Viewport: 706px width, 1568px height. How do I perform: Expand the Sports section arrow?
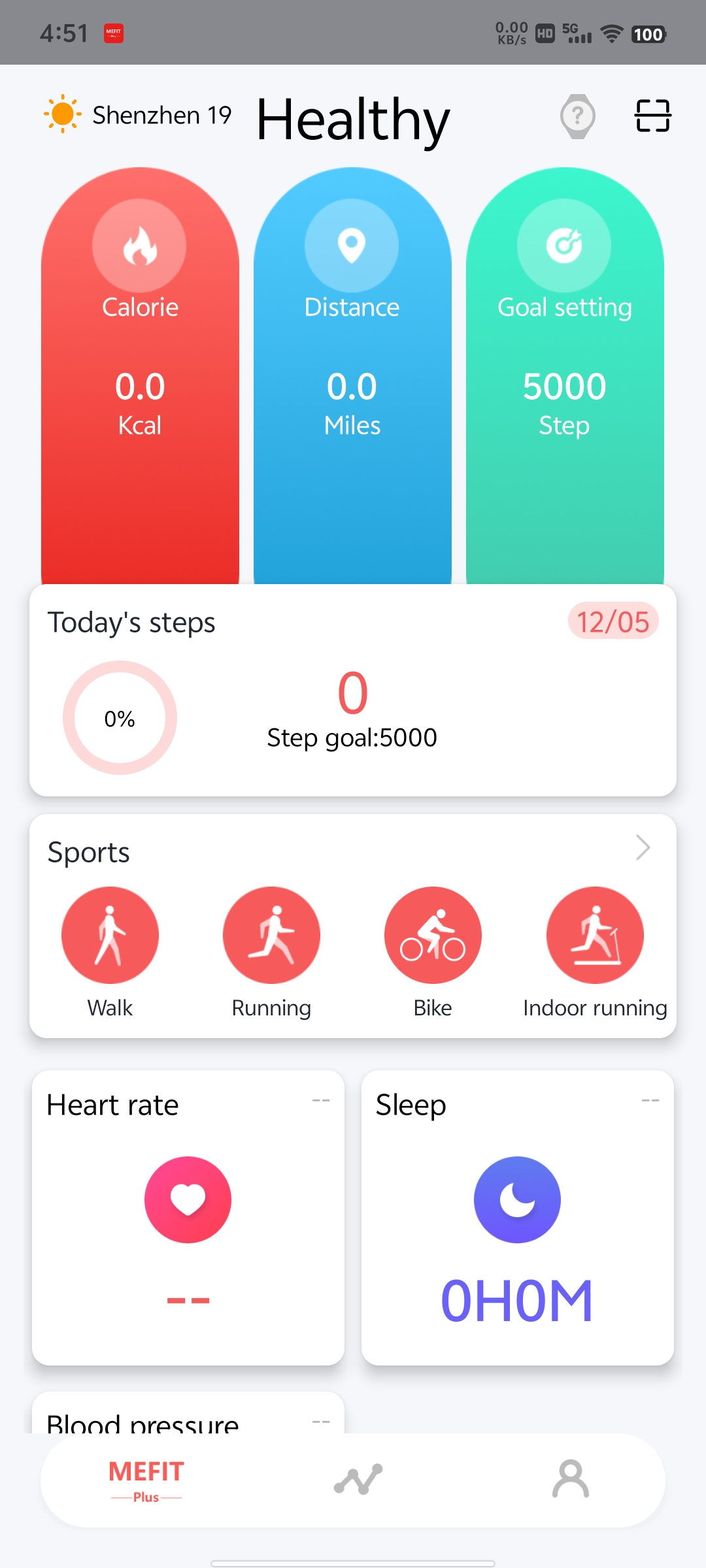click(643, 847)
